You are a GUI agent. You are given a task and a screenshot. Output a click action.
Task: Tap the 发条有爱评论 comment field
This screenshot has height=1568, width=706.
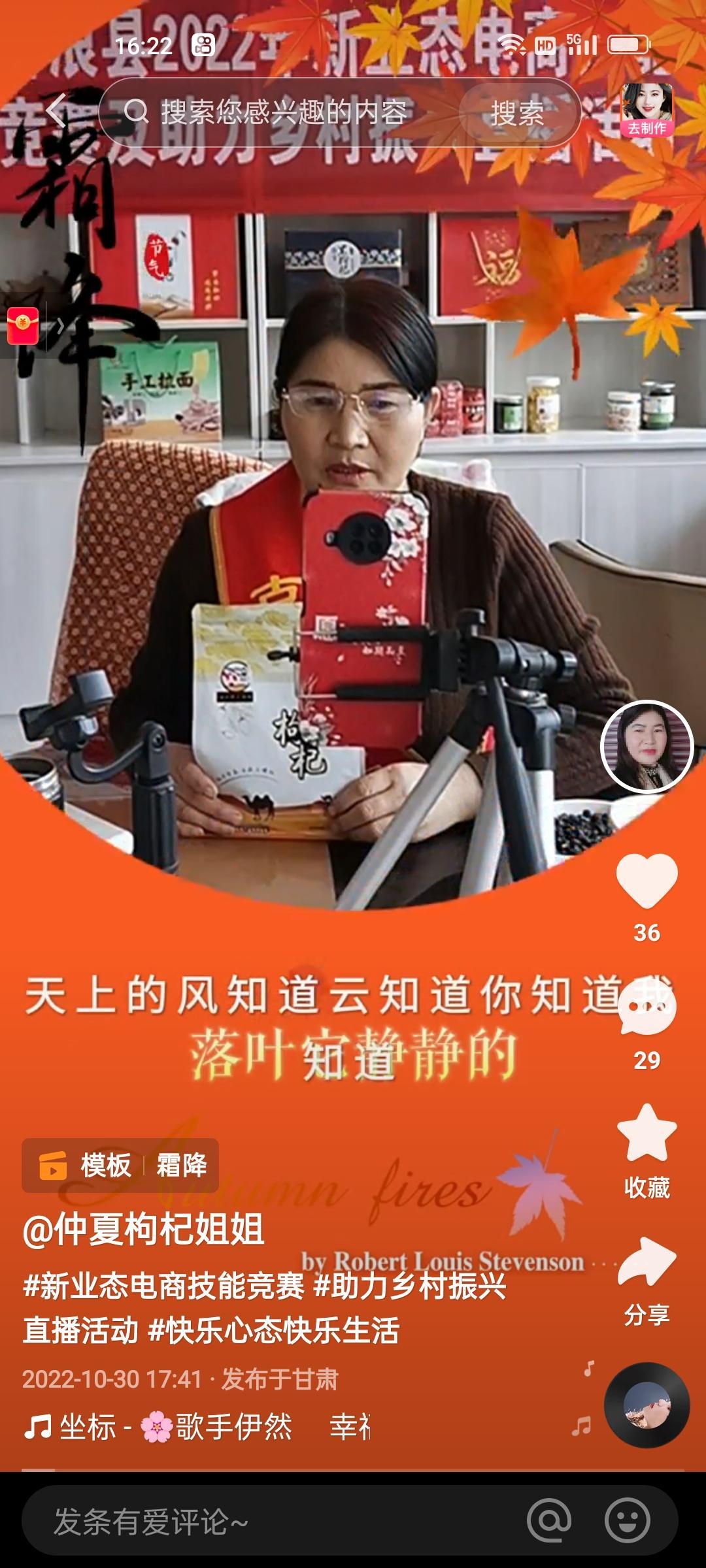[261, 1521]
